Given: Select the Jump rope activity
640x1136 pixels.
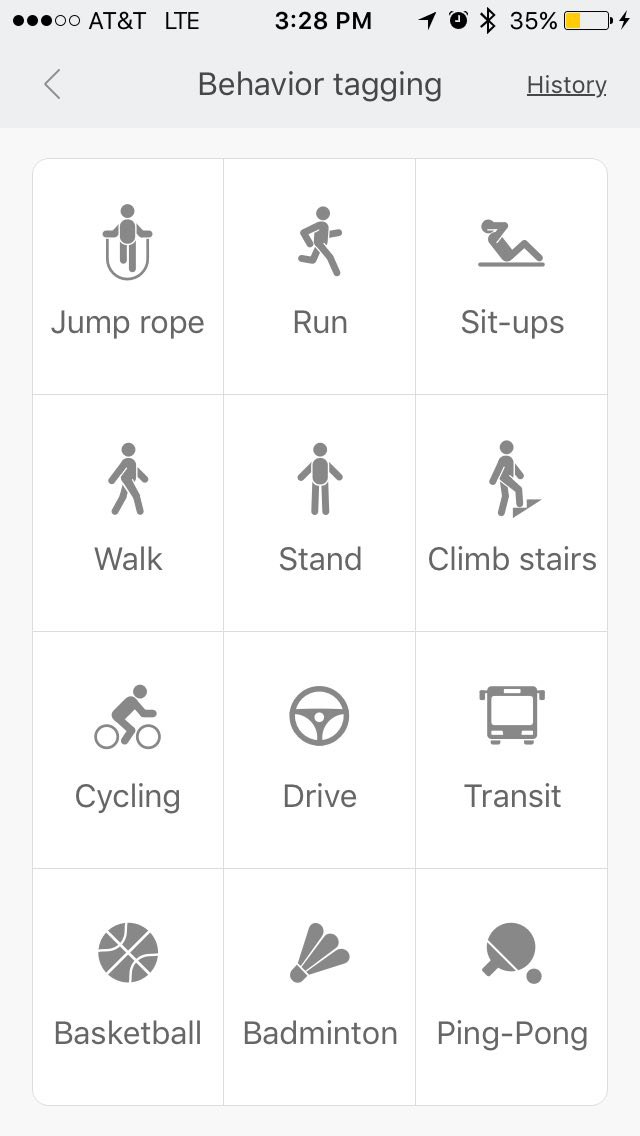Looking at the screenshot, I should (128, 277).
